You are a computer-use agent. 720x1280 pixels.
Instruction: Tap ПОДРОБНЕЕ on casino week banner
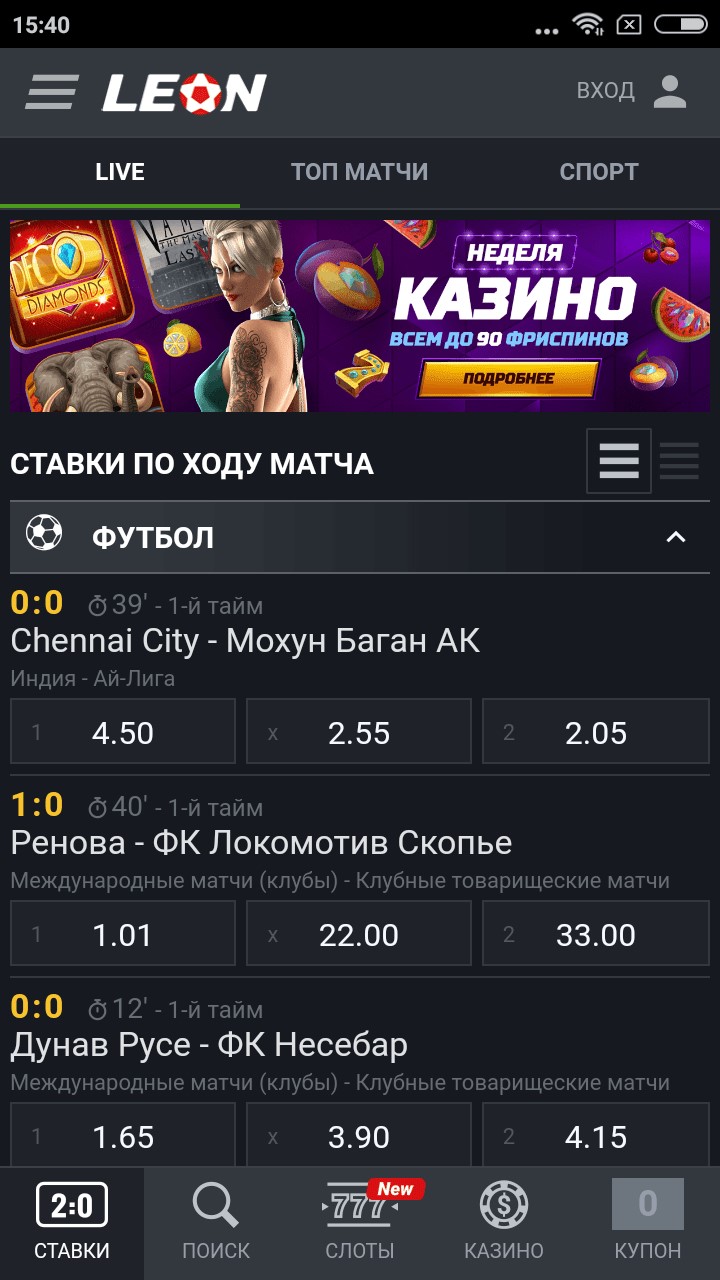point(508,379)
